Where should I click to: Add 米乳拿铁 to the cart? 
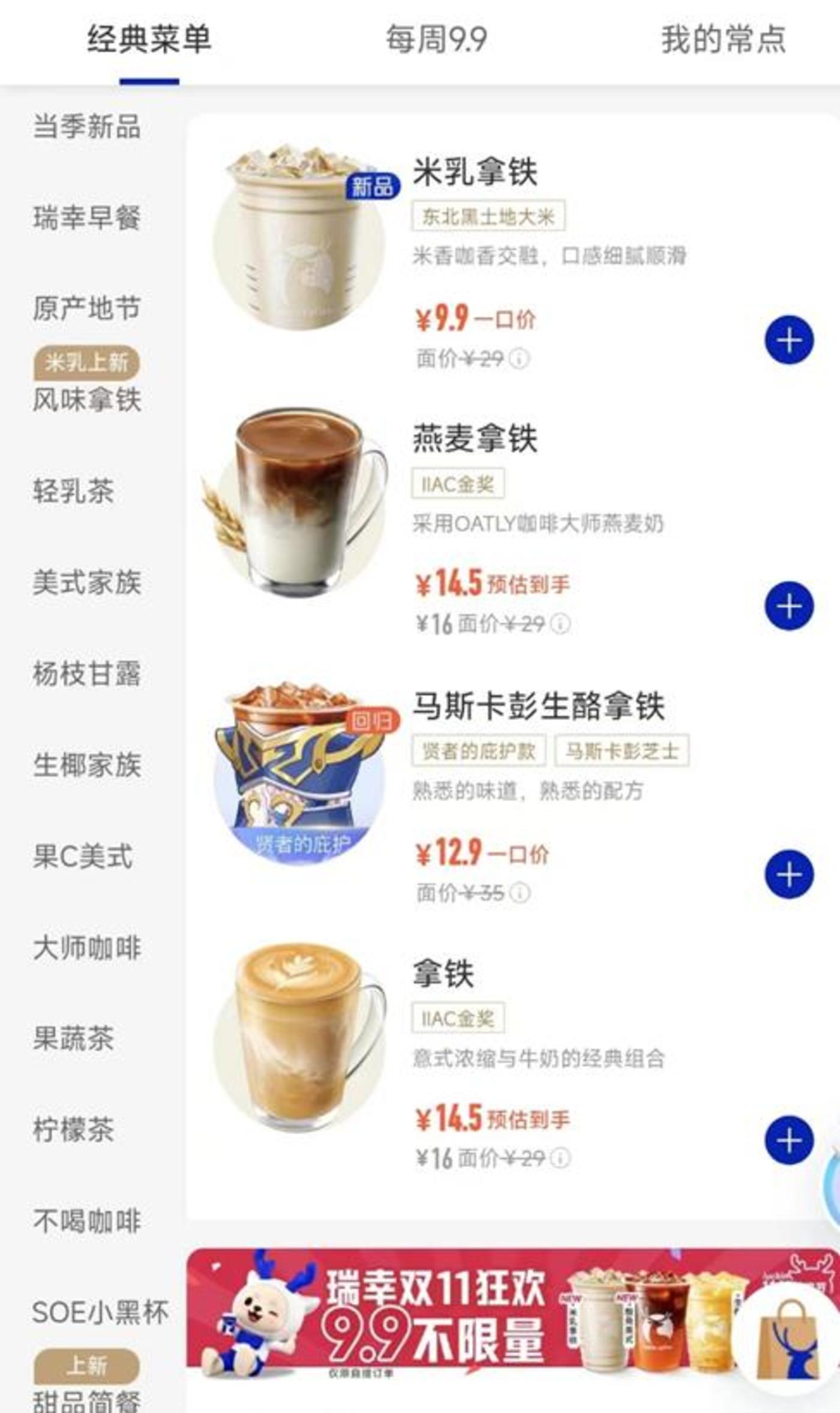pos(788,340)
